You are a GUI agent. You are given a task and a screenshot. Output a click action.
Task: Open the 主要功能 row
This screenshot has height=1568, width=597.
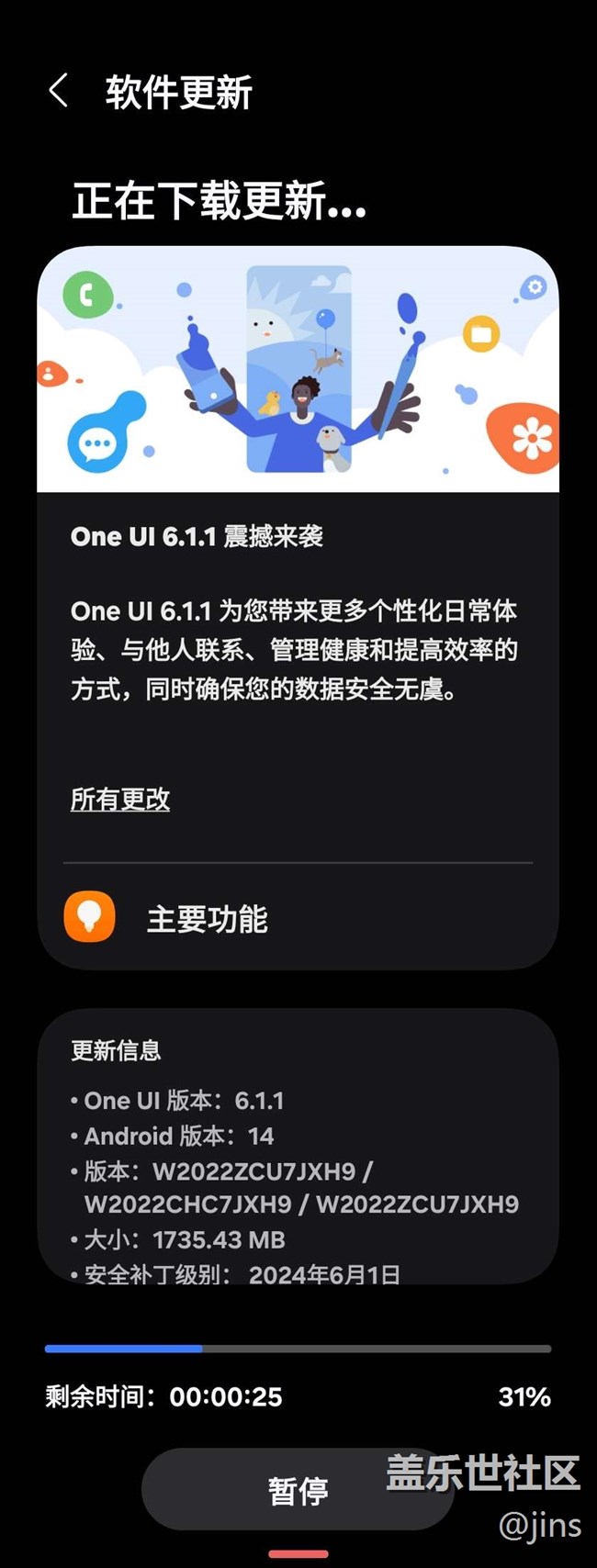click(298, 918)
